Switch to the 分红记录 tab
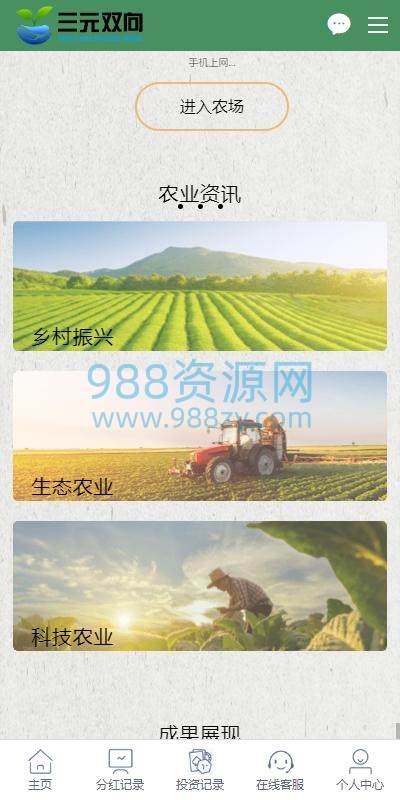The image size is (400, 800). click(x=120, y=770)
